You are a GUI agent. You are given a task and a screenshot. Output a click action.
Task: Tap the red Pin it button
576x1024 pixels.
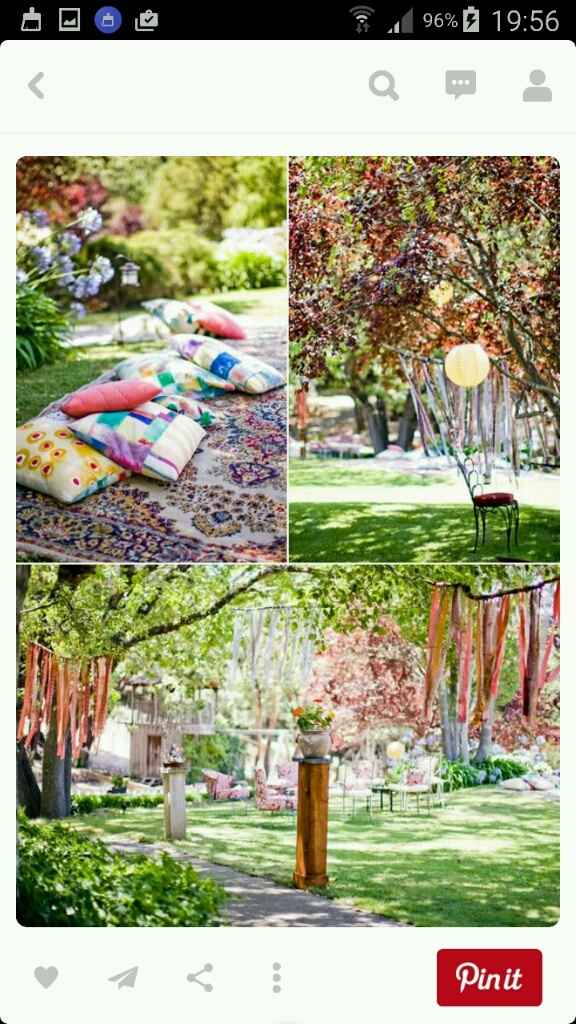tap(490, 978)
